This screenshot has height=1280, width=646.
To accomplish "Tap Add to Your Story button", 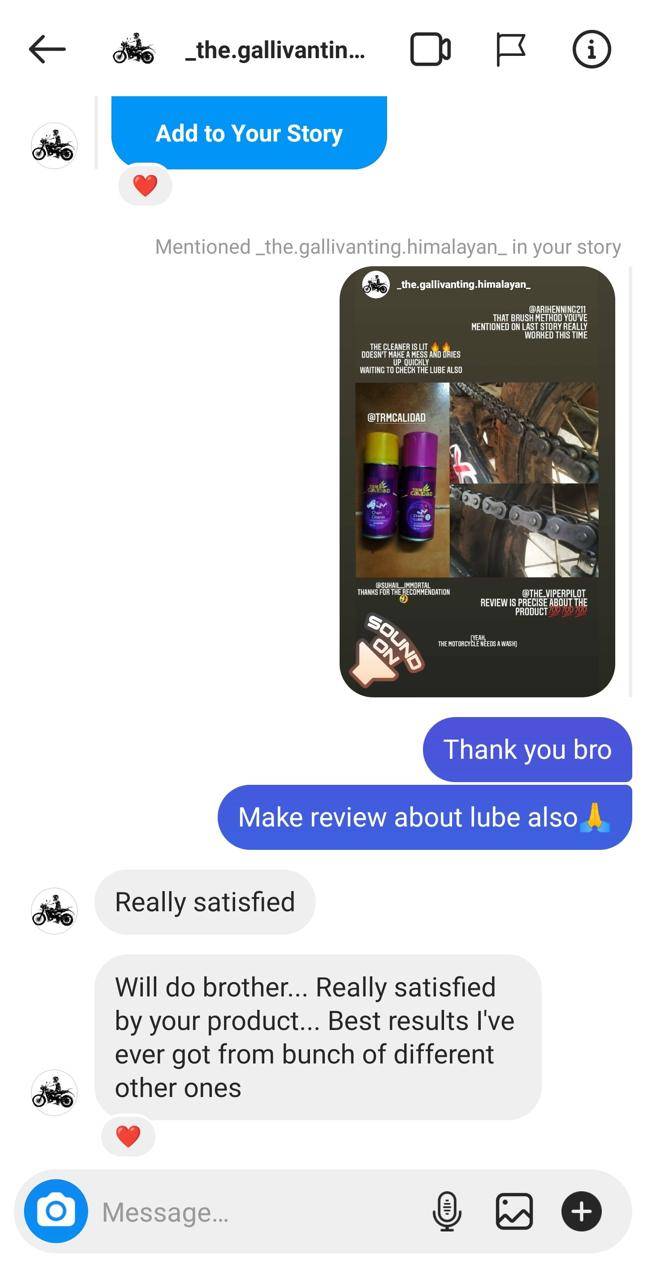I will click(x=248, y=133).
